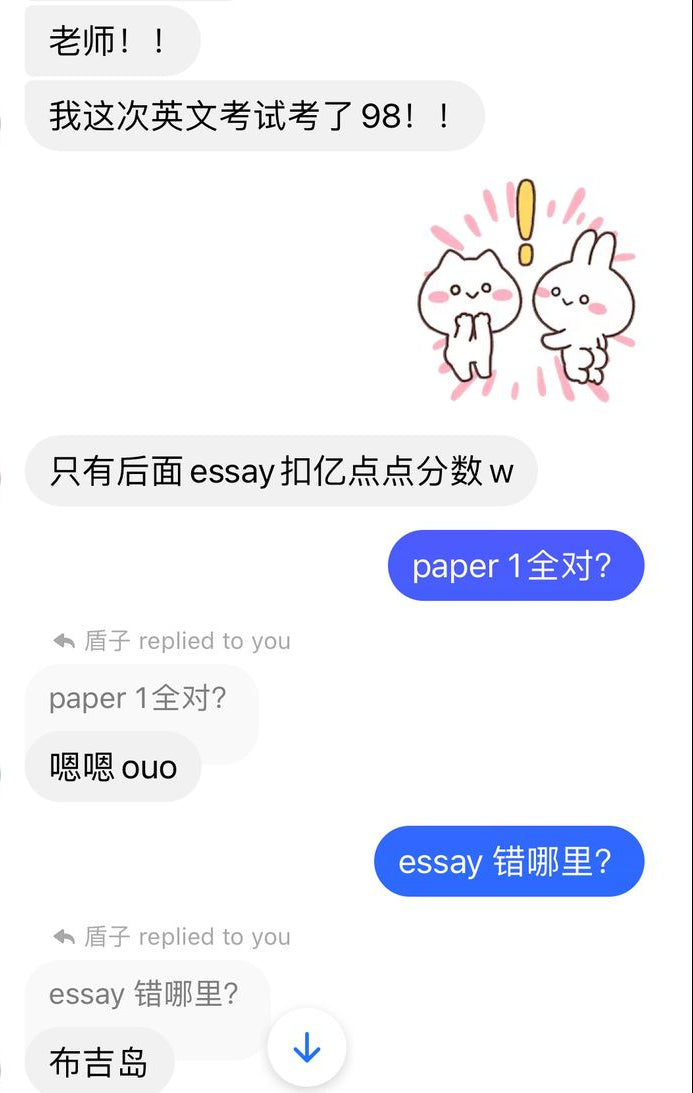The height and width of the screenshot is (1093, 693).
Task: Open the cat and rabbit sticker
Action: [526, 294]
